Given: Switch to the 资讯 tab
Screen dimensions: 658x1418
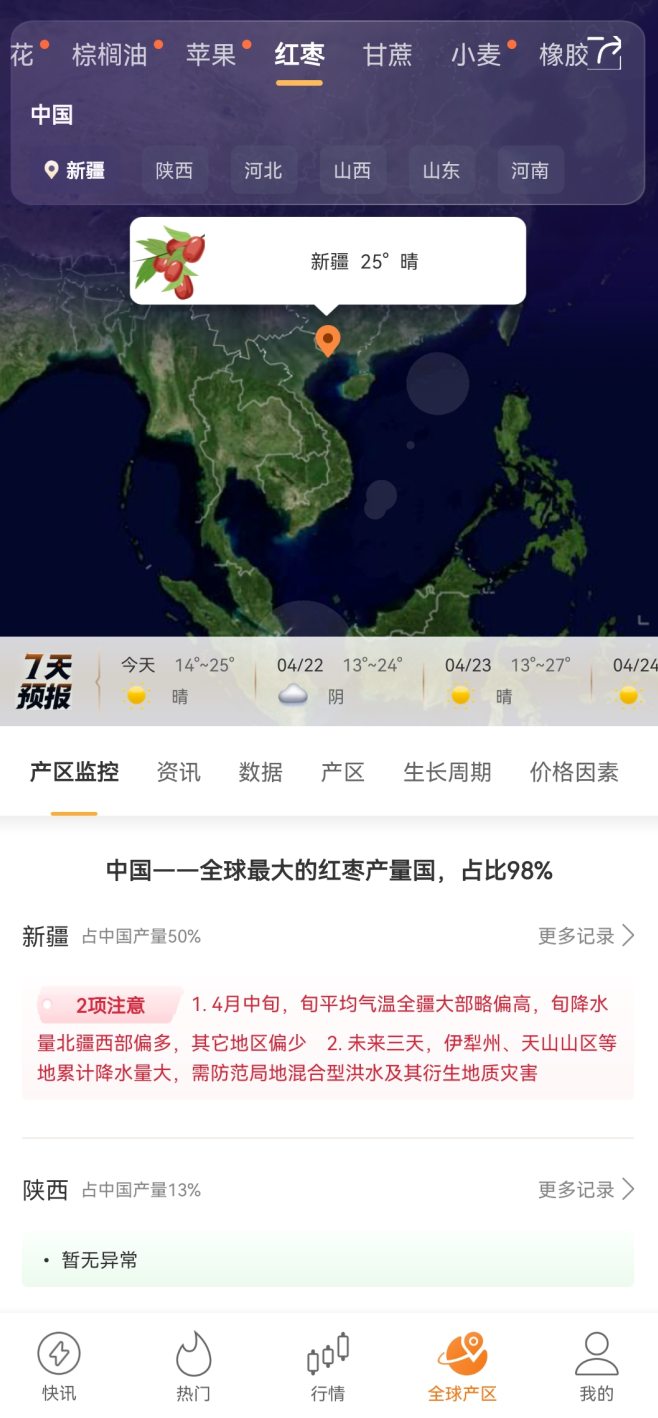Looking at the screenshot, I should pyautogui.click(x=178, y=772).
